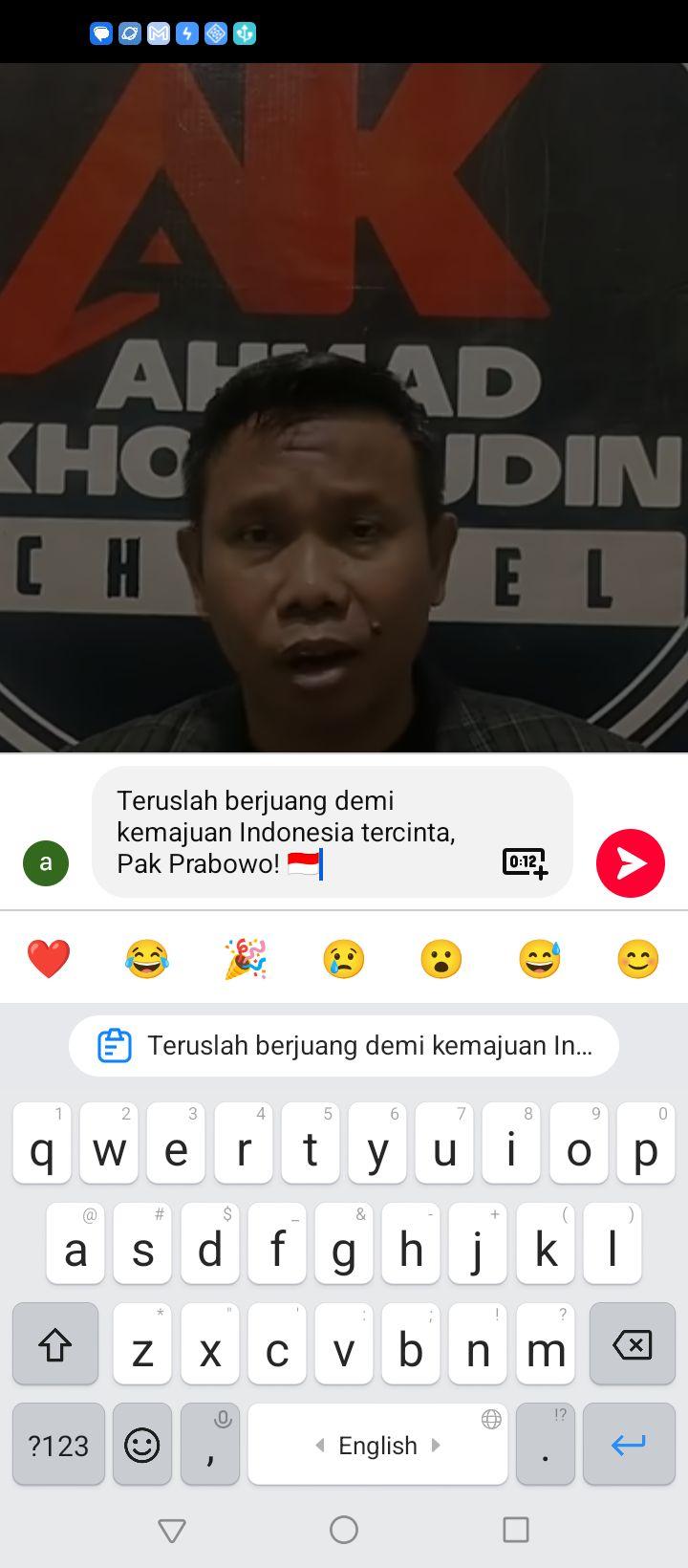Insert the sweat smile emoji

(540, 959)
